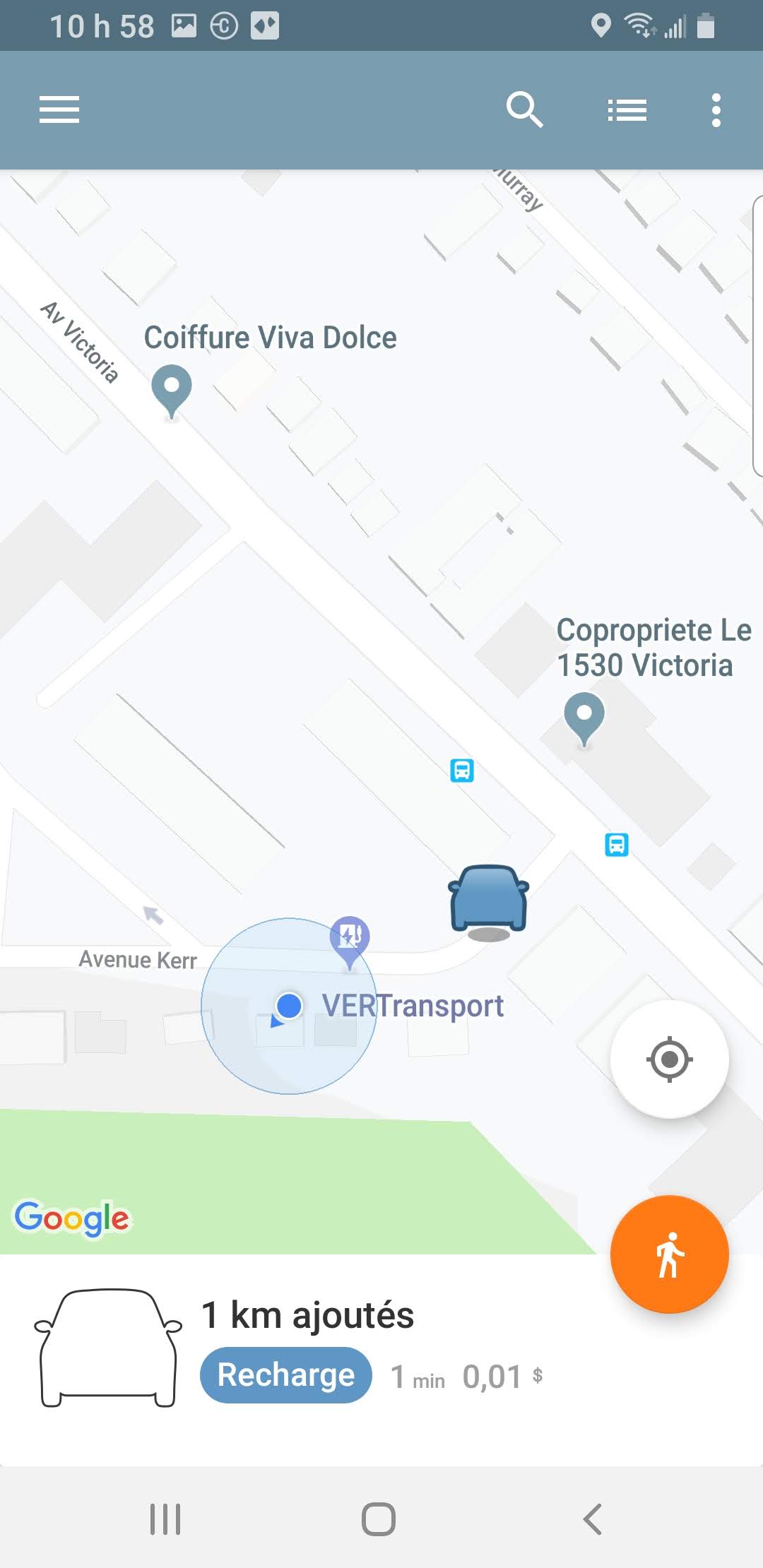This screenshot has width=763, height=1568.
Task: Open recent apps from navigation bar
Action: click(x=165, y=1519)
